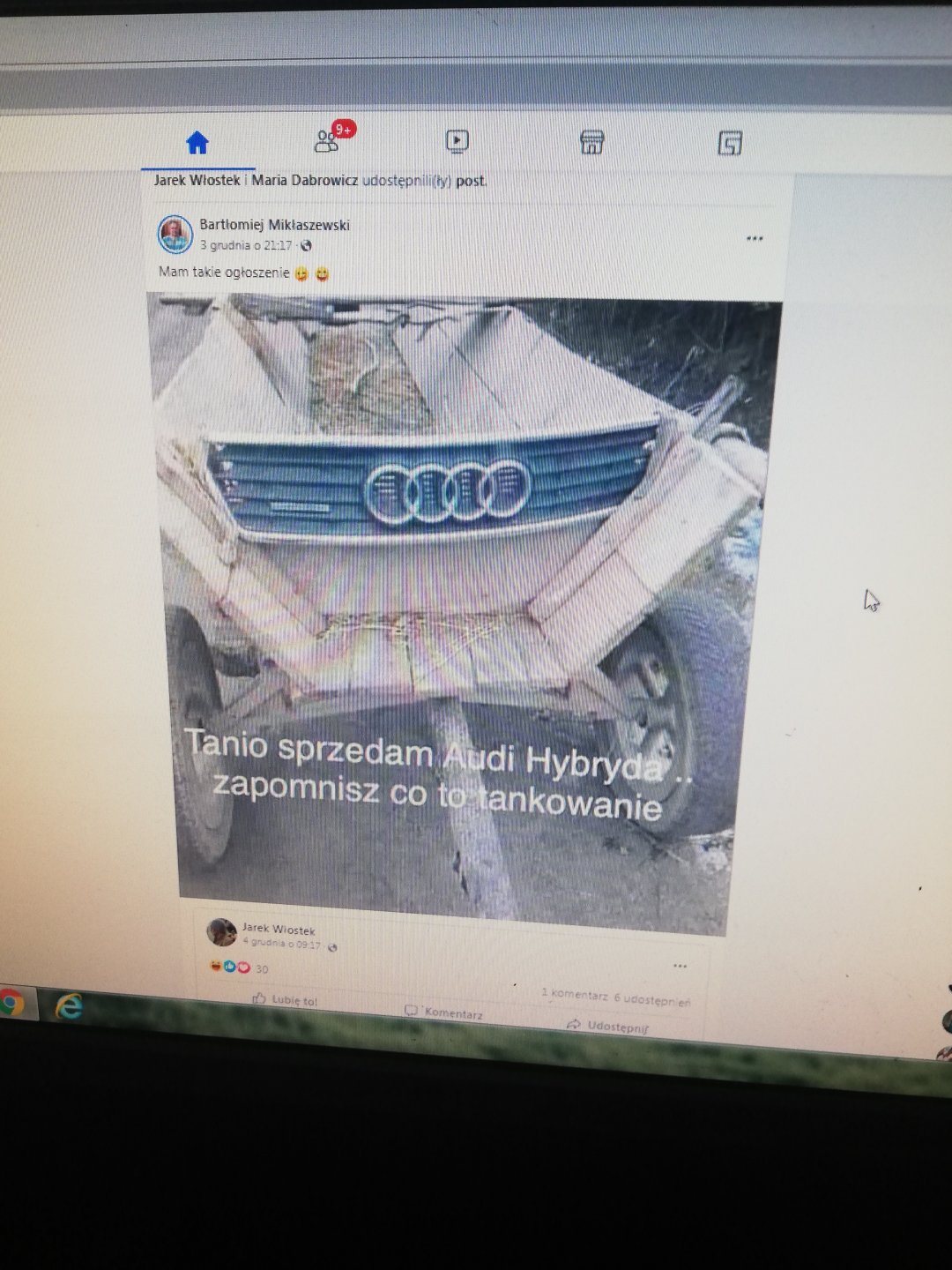The image size is (952, 1270).
Task: Switch to the Watch video tab
Action: tap(457, 141)
